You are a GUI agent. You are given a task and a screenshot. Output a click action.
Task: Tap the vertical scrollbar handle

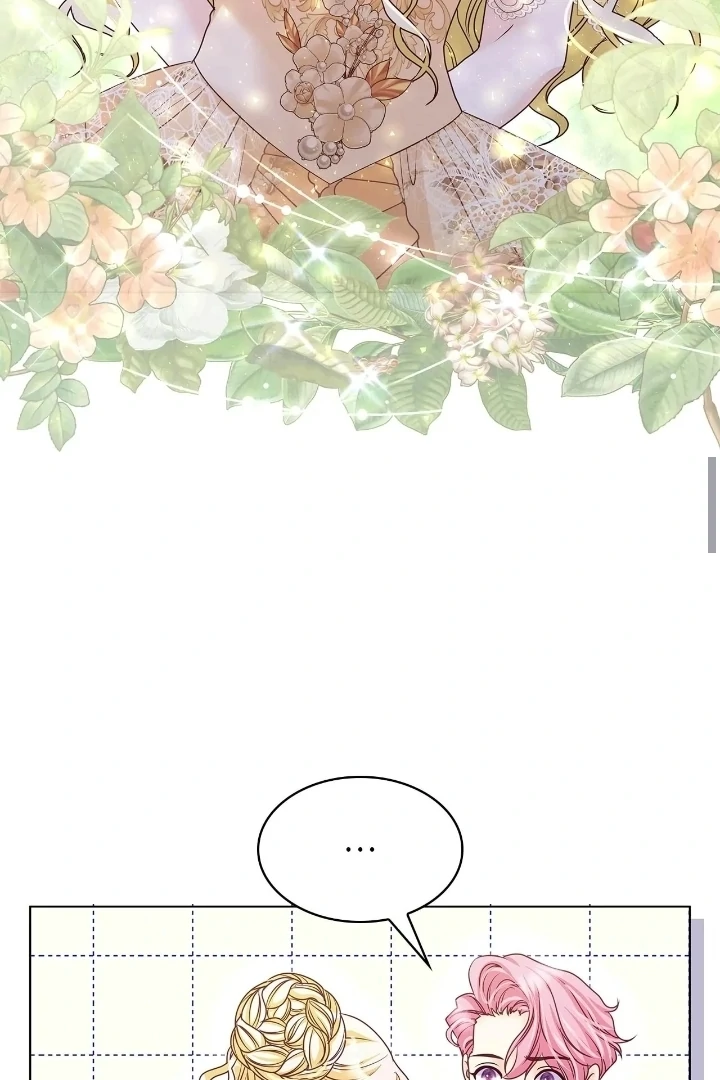pyautogui.click(x=712, y=505)
